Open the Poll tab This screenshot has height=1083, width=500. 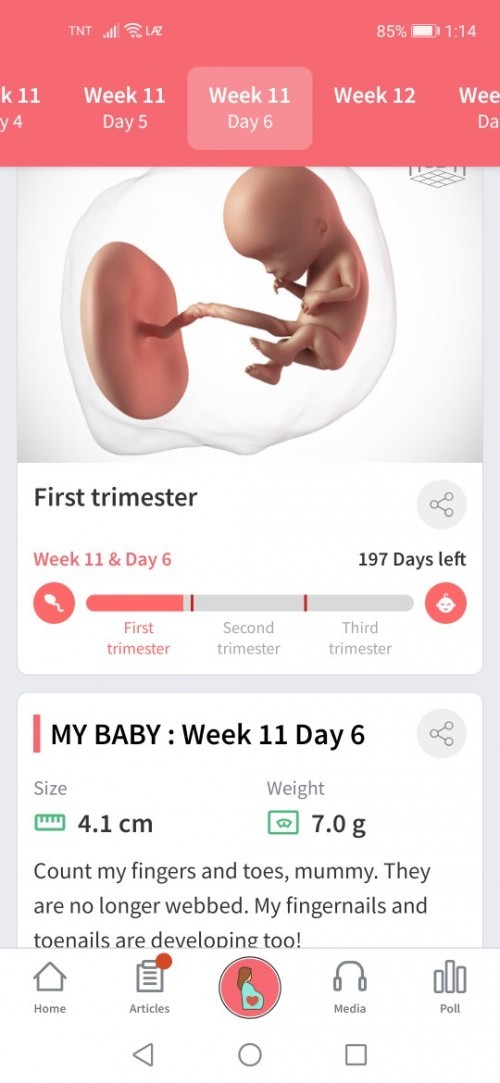coord(450,988)
